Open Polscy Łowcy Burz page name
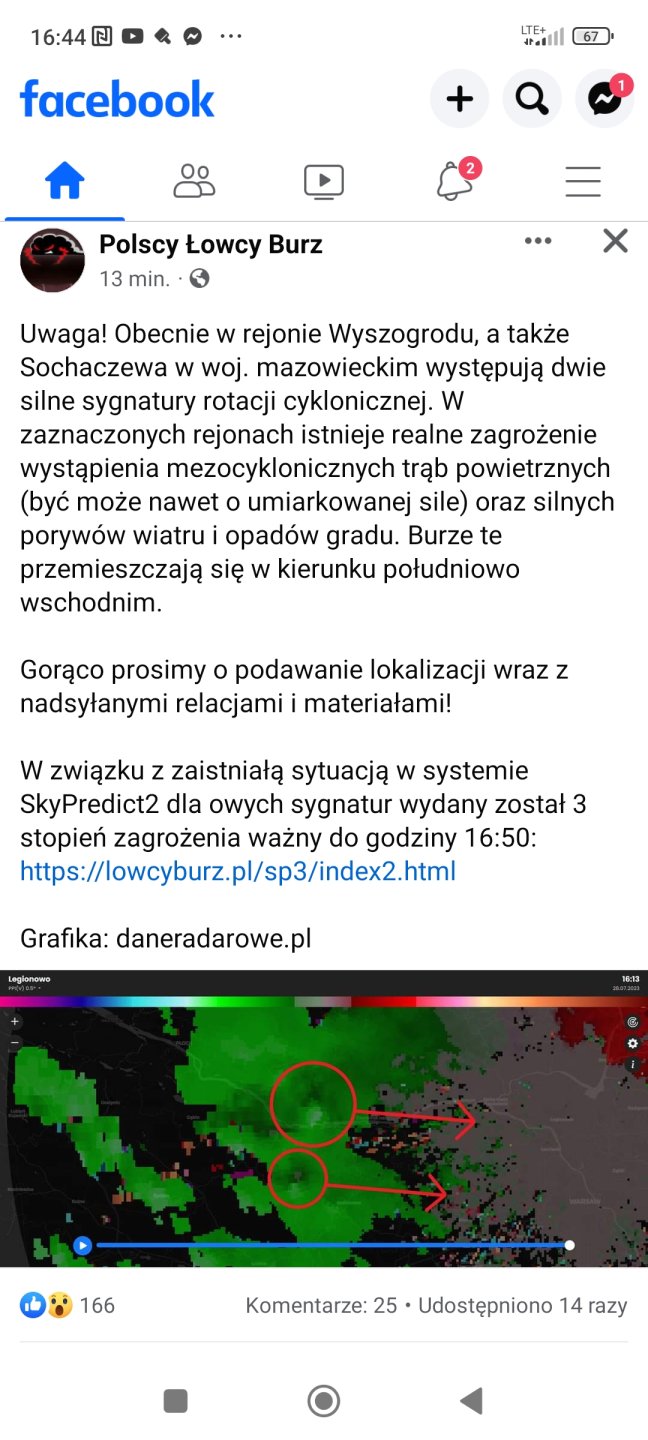648x1440 pixels. pos(210,244)
